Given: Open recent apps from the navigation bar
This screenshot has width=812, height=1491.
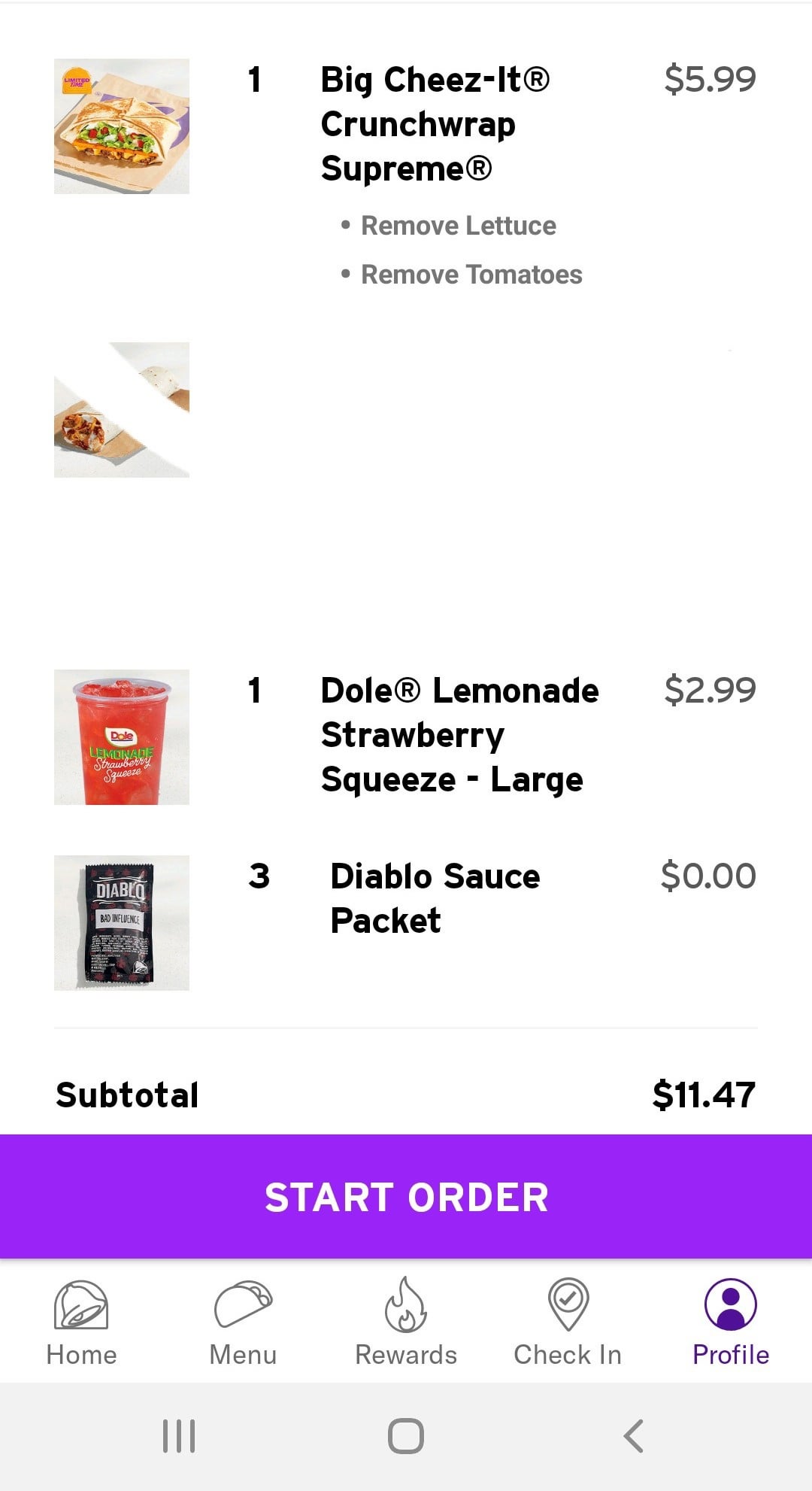Looking at the screenshot, I should coord(179,1435).
